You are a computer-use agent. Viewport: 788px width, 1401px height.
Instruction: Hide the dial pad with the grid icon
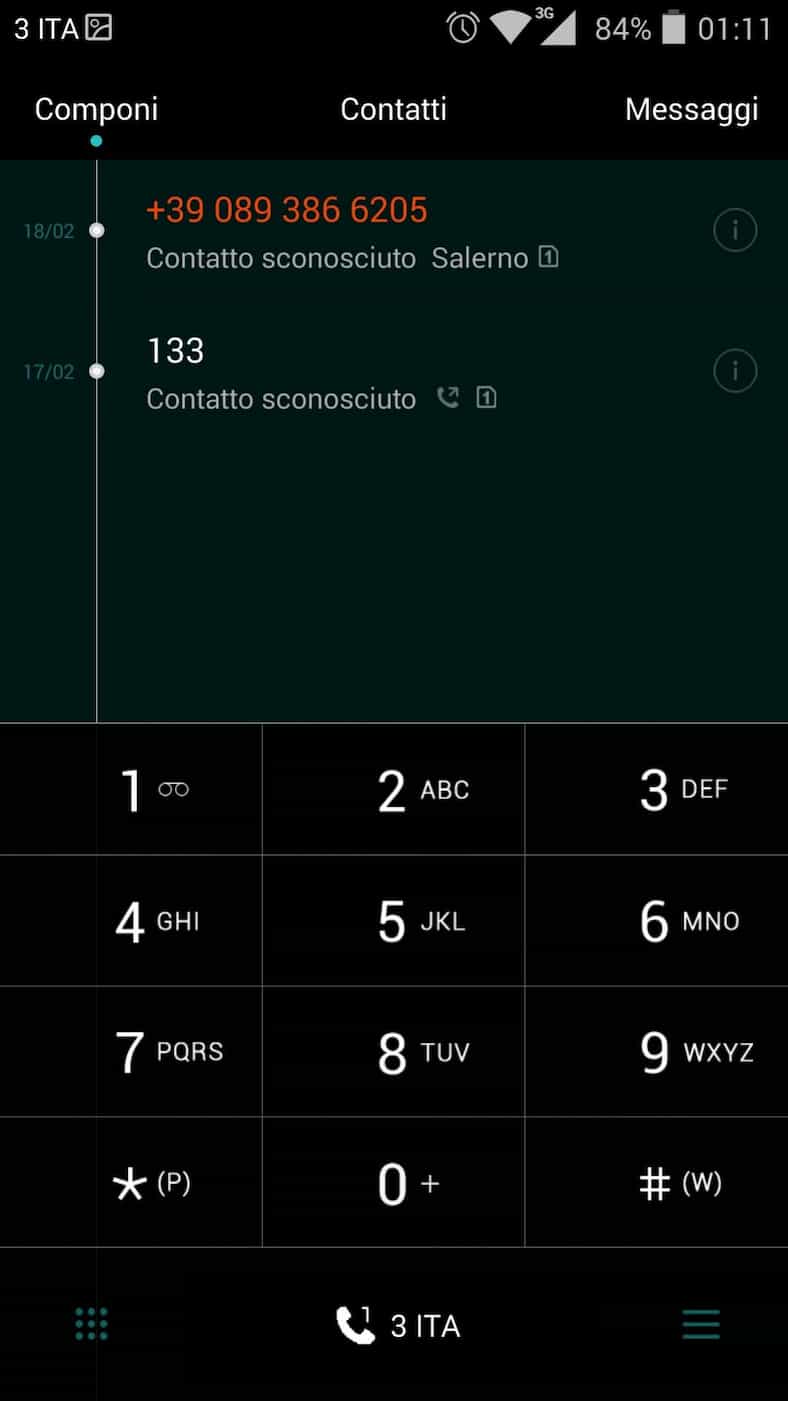coord(92,1324)
